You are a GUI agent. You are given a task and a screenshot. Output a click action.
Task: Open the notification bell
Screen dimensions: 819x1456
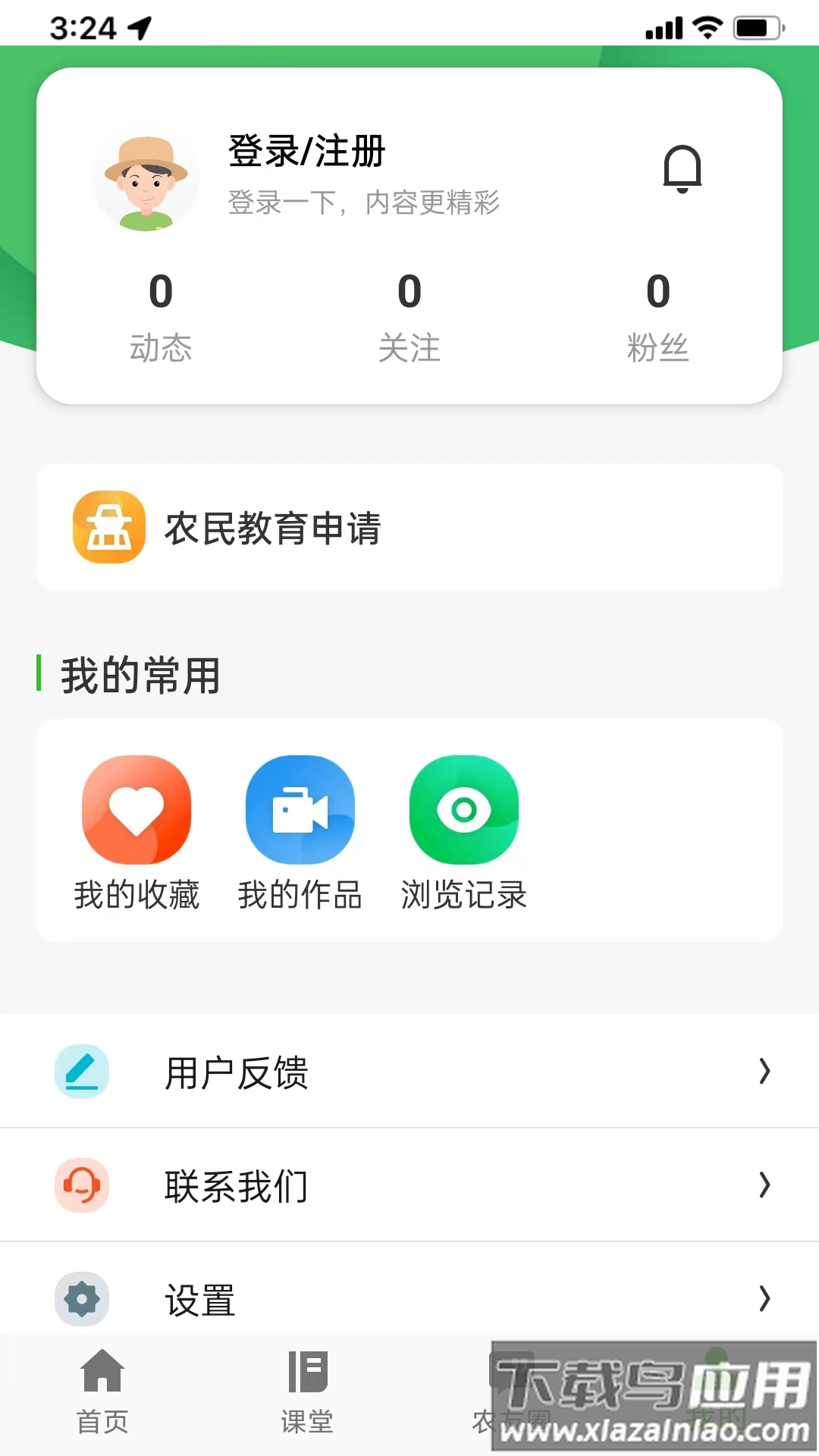coord(683,167)
